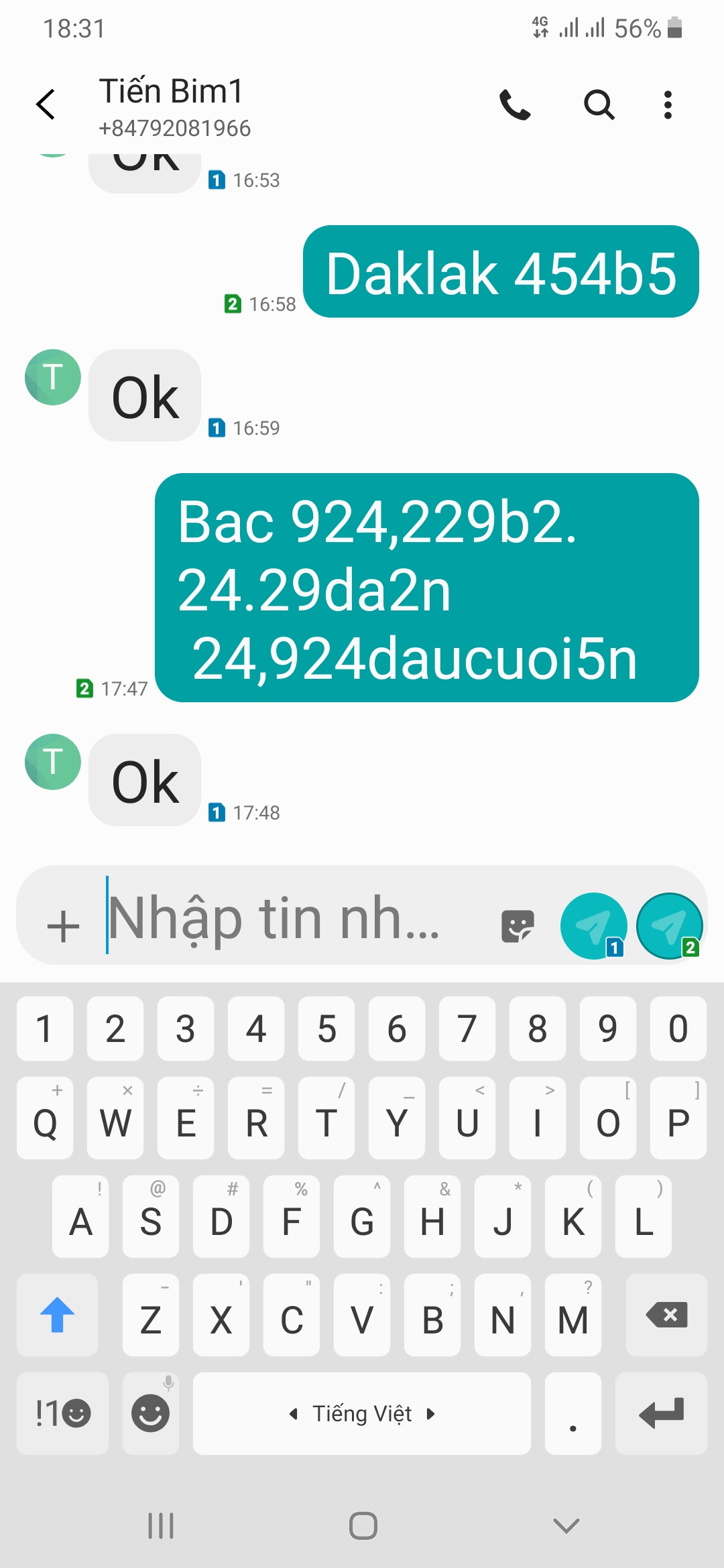
Task: Tap the Tiếng Việt space bar
Action: coord(362,1413)
